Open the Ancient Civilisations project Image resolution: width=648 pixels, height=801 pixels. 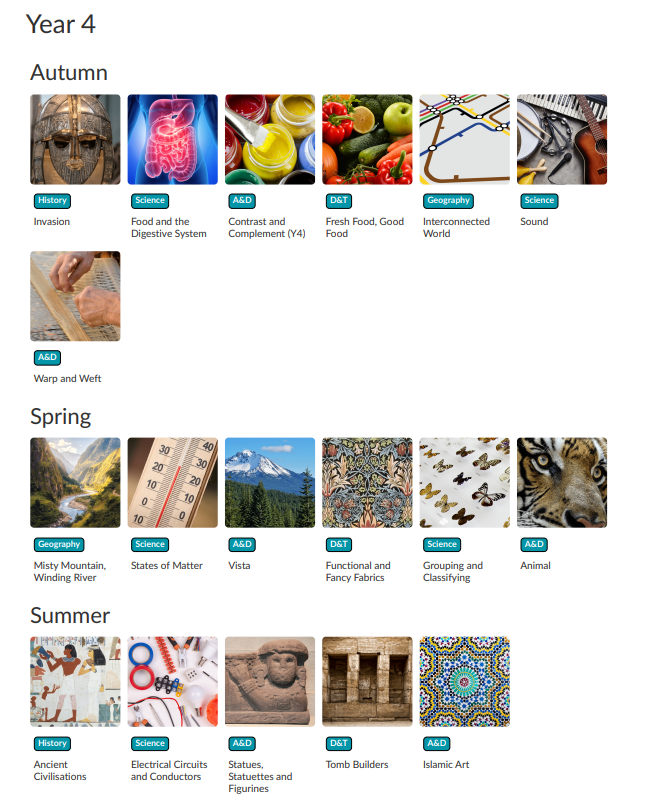pos(75,682)
